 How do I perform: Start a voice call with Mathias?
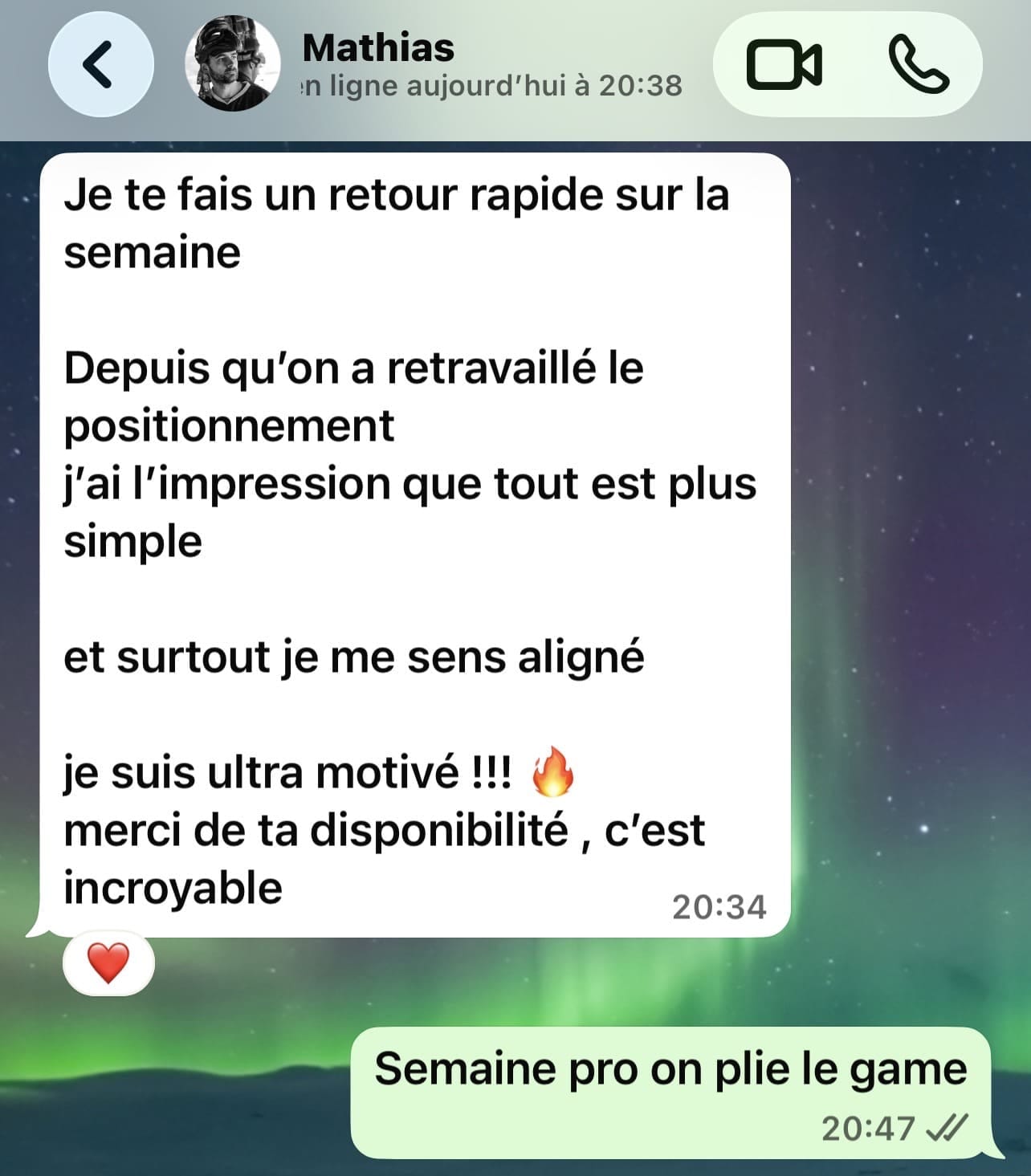919,64
